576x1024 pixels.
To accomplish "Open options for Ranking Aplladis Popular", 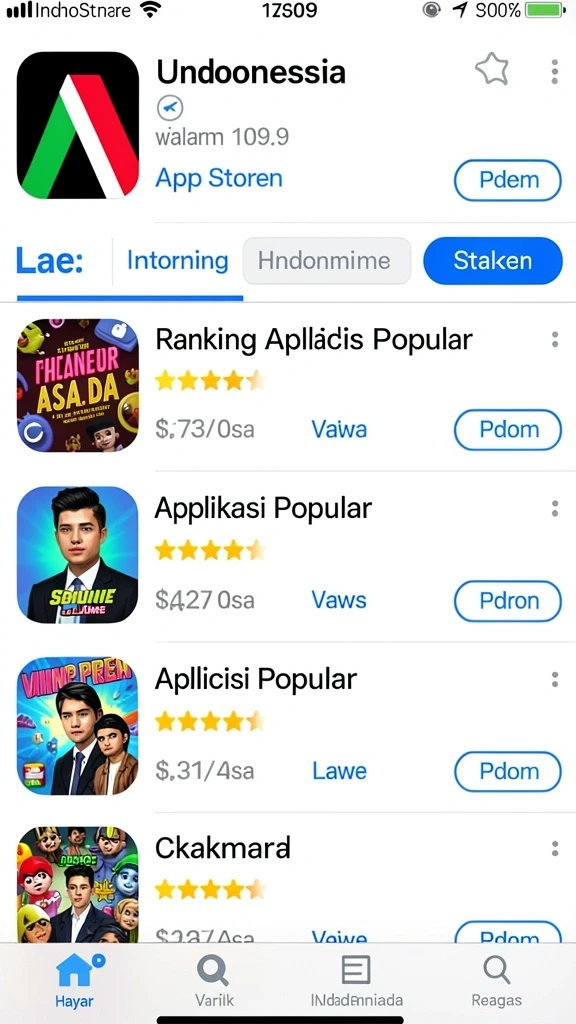I will coord(554,340).
